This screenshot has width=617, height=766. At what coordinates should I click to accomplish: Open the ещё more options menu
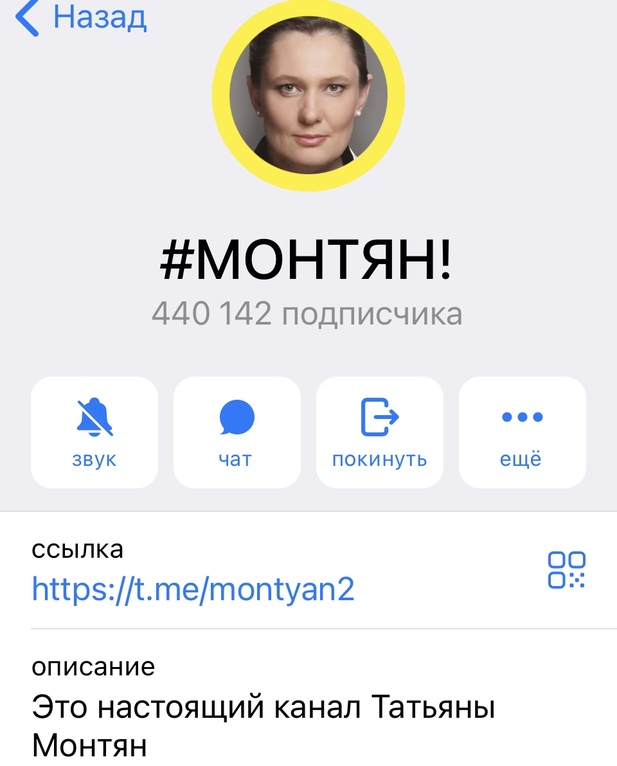pyautogui.click(x=522, y=432)
